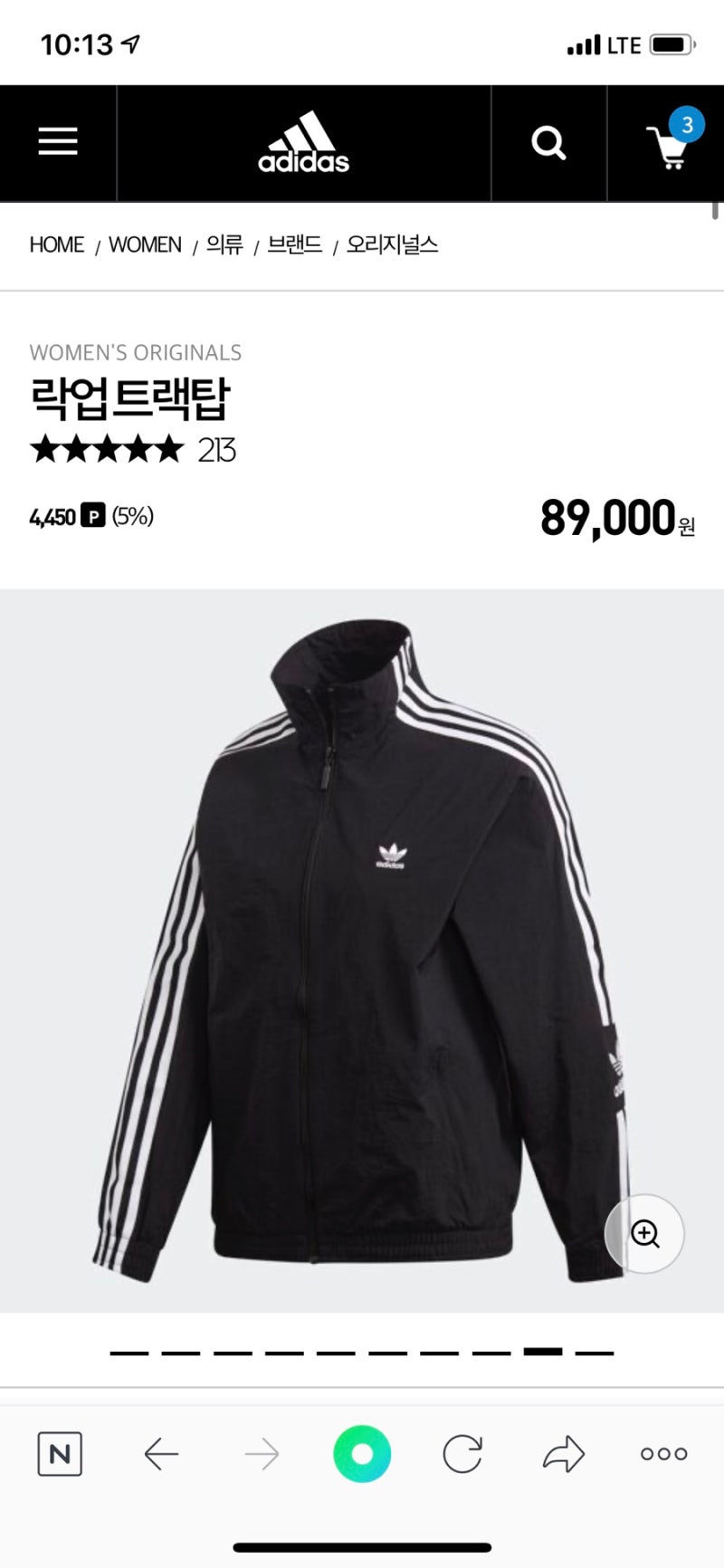Open the Naver N button
724x1568 pixels.
coord(60,1454)
